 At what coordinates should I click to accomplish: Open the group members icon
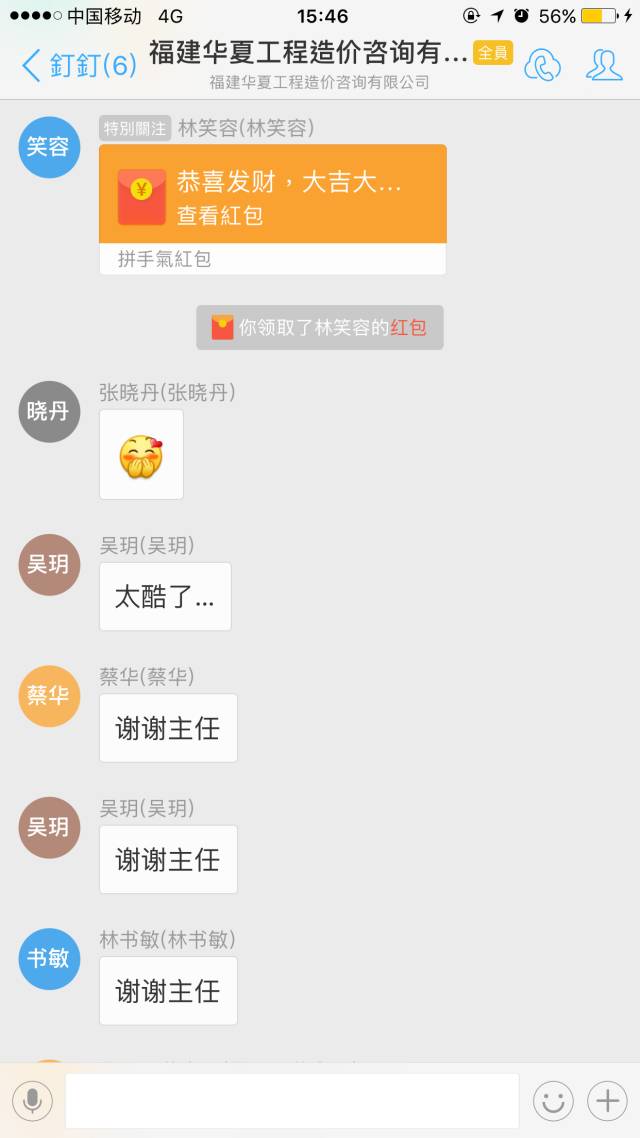[604, 65]
